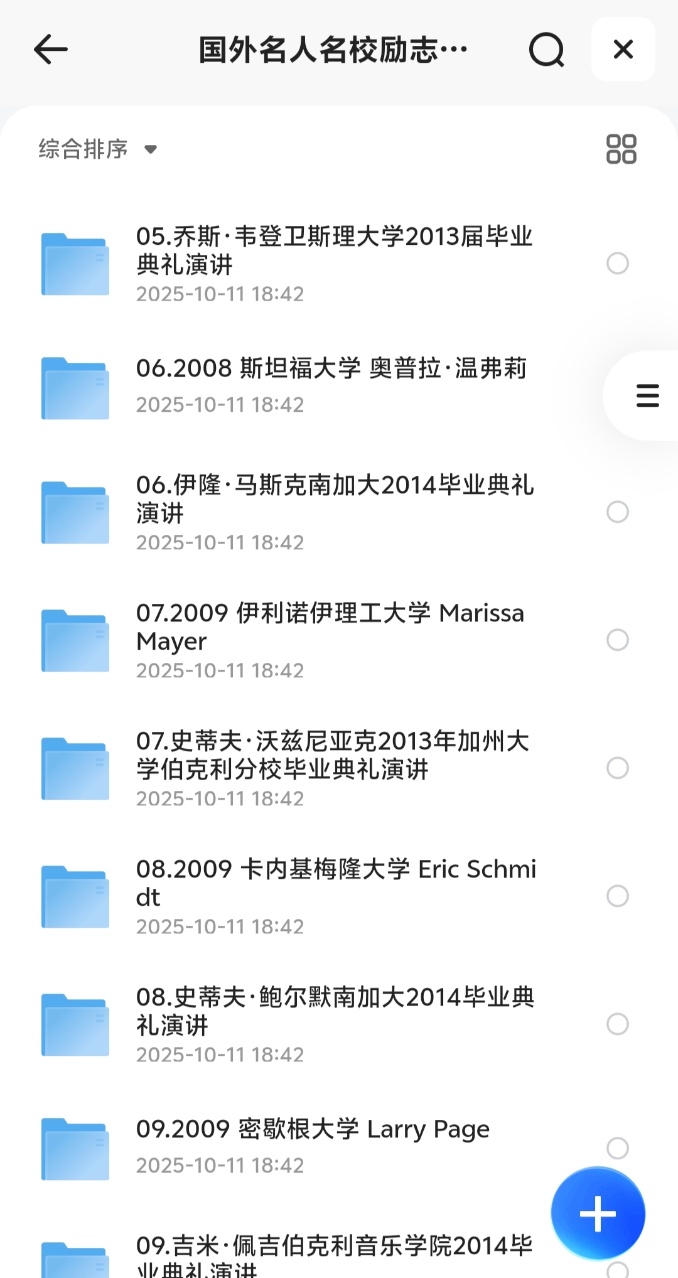678x1278 pixels.
Task: Mark the 08.2009 卡内基梅隆大学 folder as selected
Action: (618, 896)
